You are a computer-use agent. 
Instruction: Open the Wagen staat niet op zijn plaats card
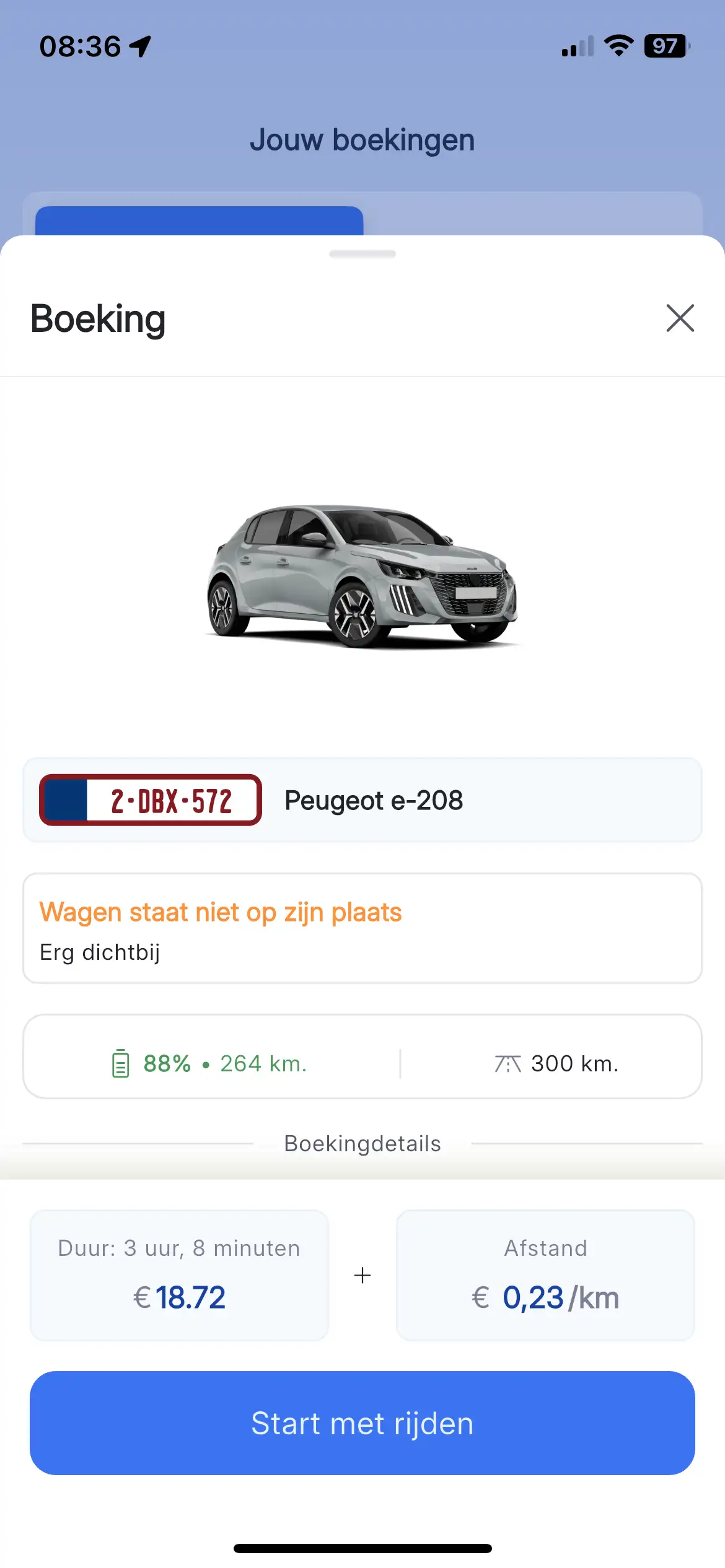coord(362,928)
